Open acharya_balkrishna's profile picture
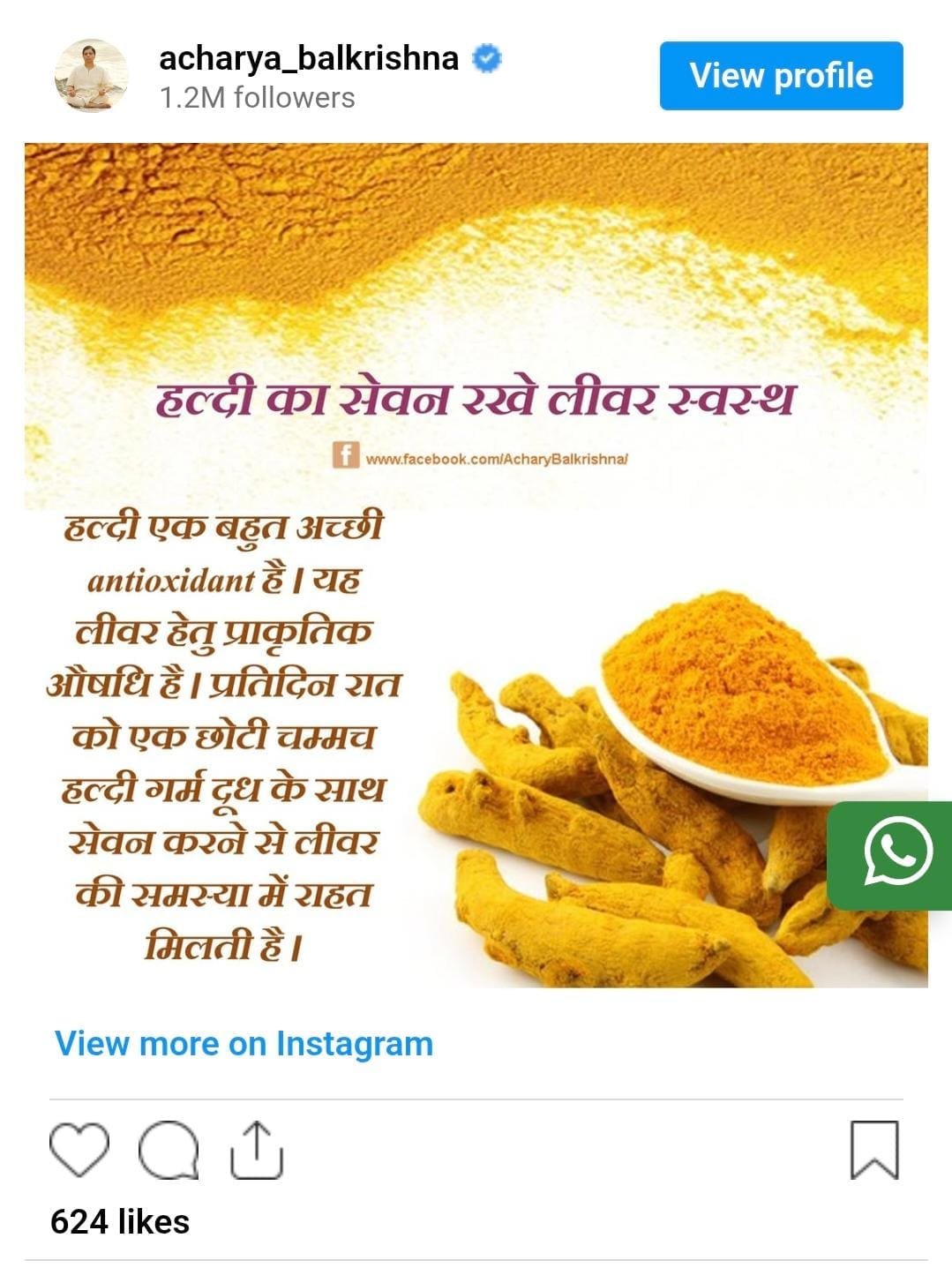This screenshot has width=952, height=1268. tap(91, 76)
